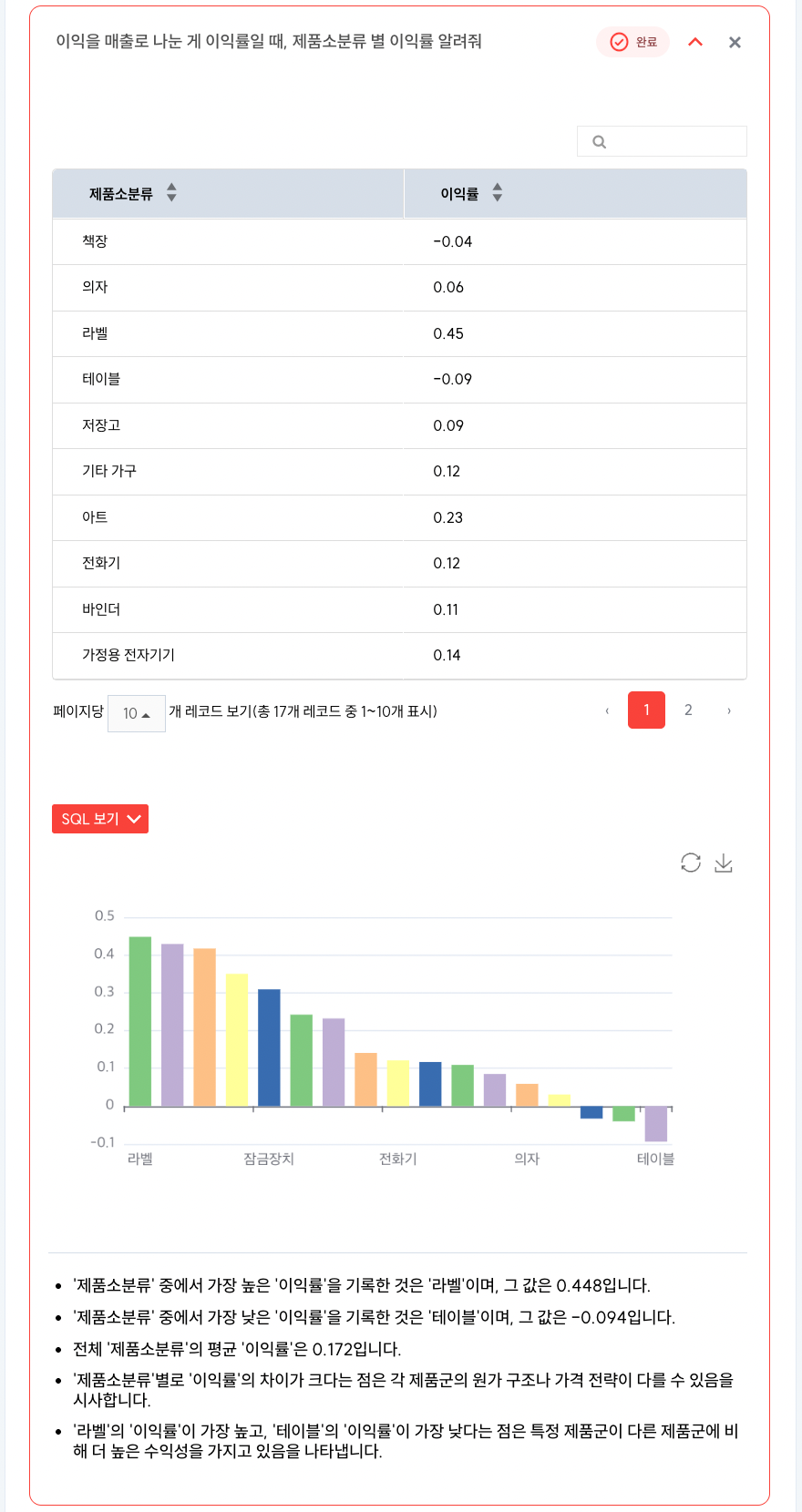
Task: Go to the previous table page arrow
Action: pos(607,710)
